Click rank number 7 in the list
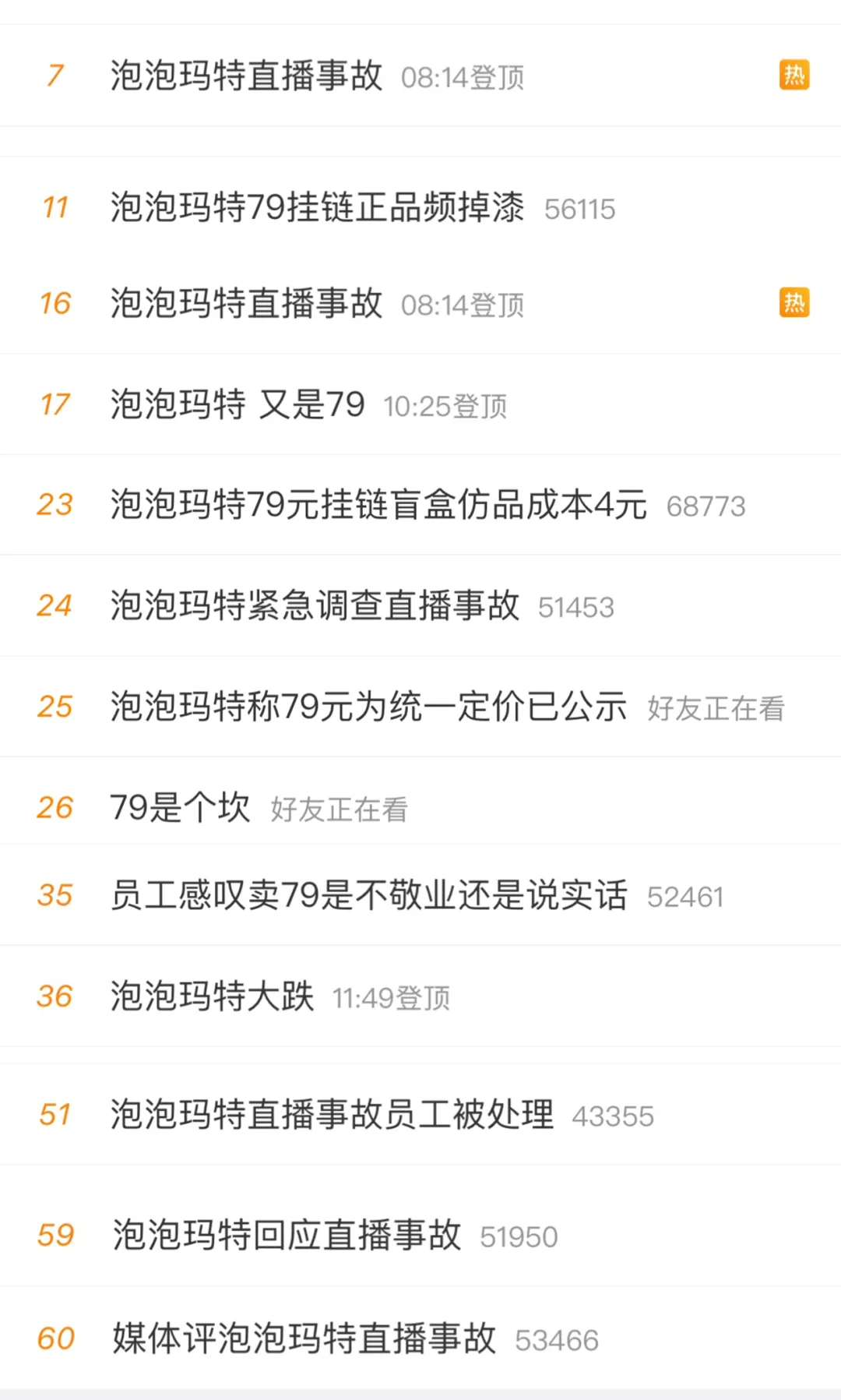Viewport: 841px width, 1400px height. (x=55, y=76)
